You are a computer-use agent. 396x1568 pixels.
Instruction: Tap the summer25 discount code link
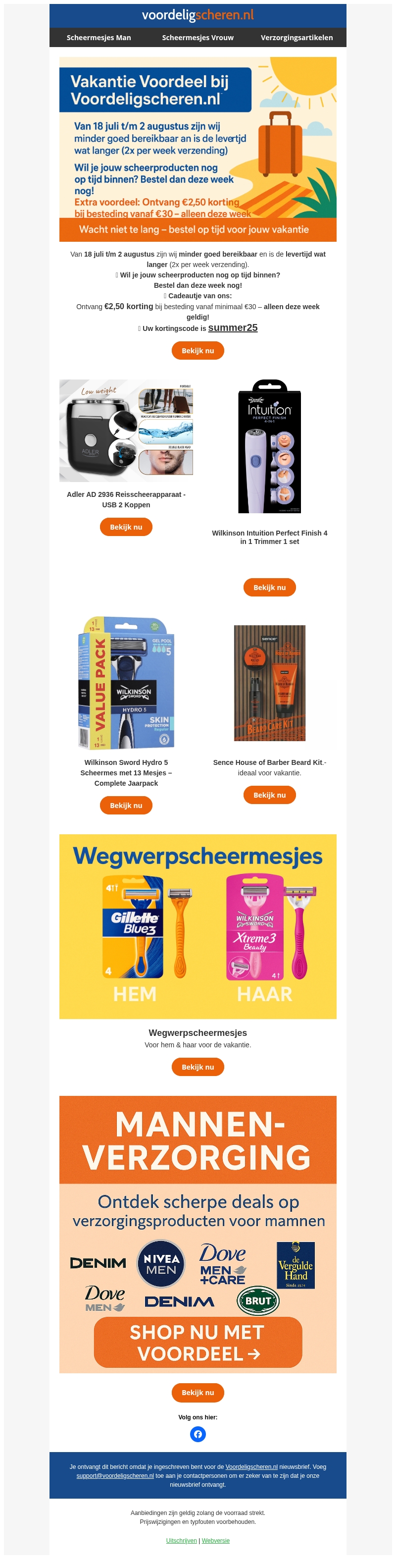coord(232,327)
